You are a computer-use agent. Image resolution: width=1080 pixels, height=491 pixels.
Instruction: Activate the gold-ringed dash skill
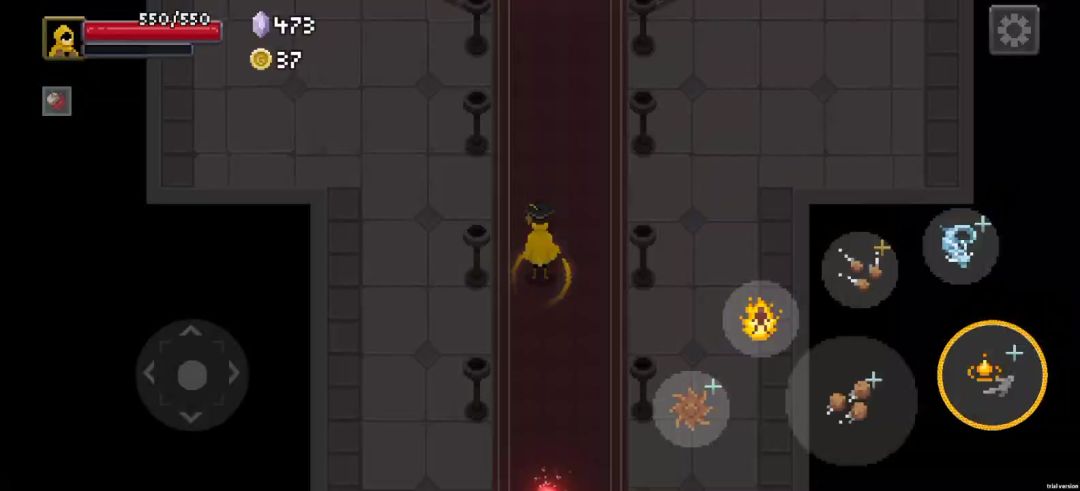[991, 375]
